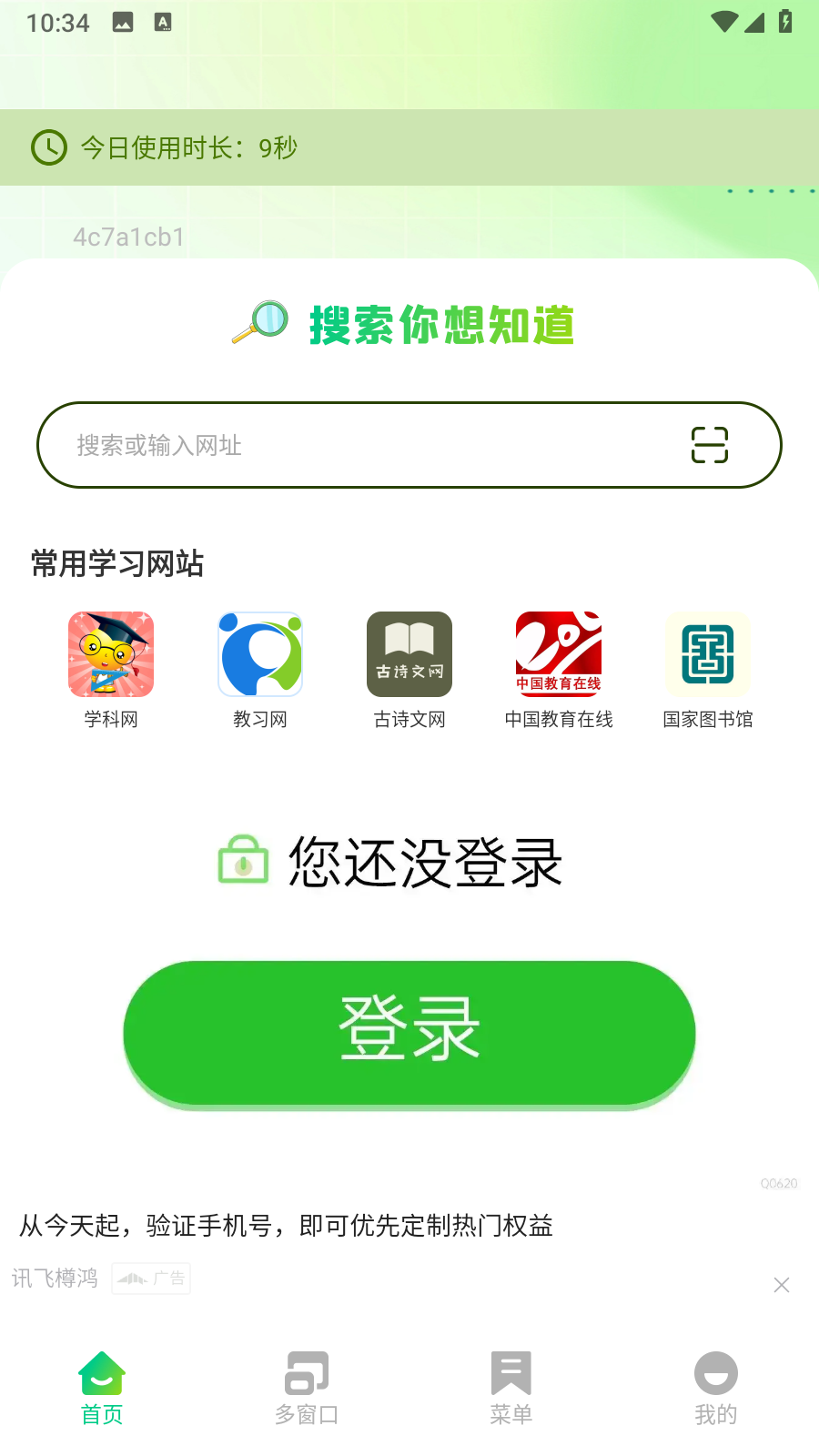Switch to the 多窗口 tab
The image size is (819, 1456).
[307, 1385]
